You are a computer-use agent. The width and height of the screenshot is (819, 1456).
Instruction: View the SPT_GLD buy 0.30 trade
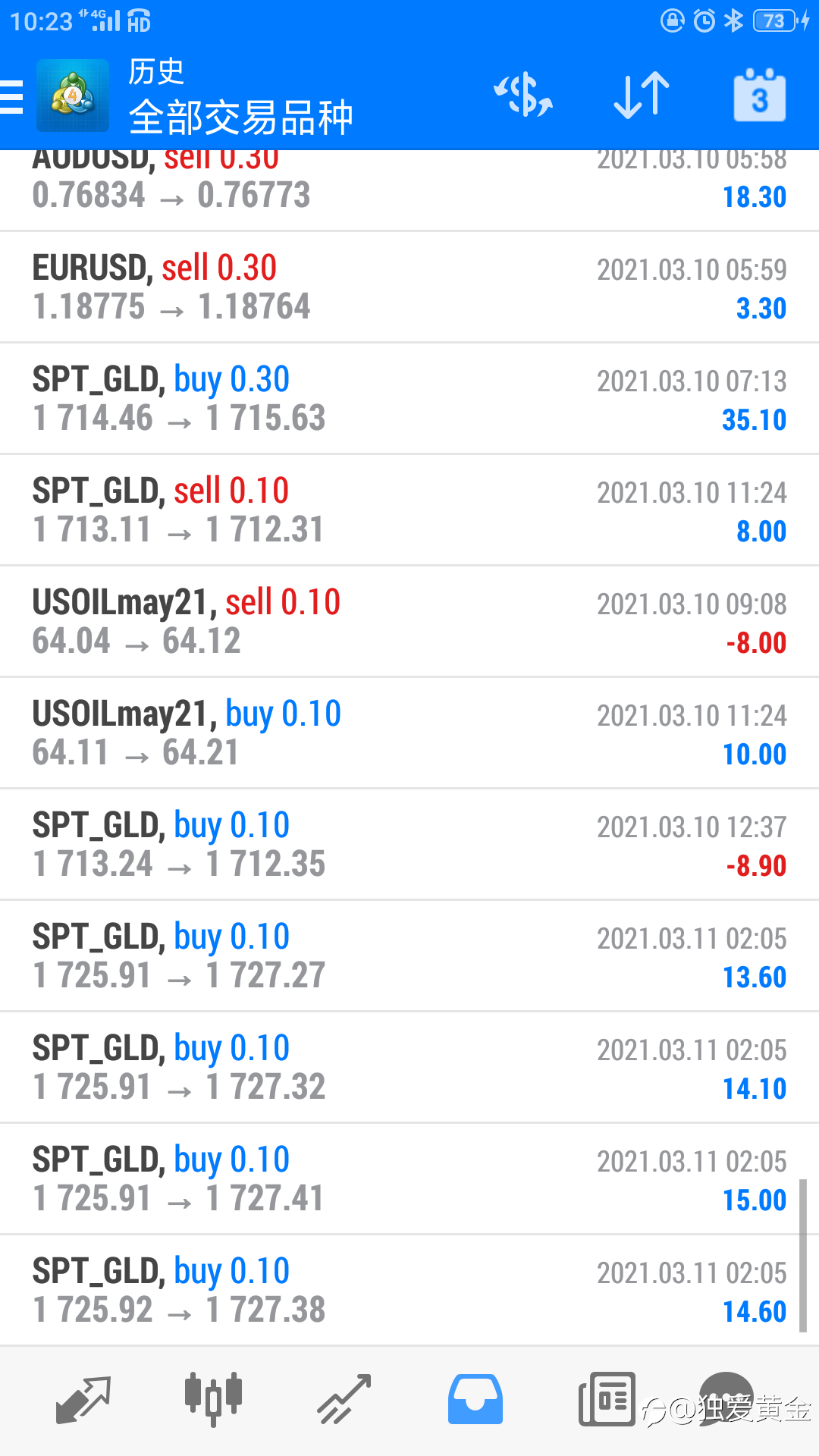[x=409, y=399]
